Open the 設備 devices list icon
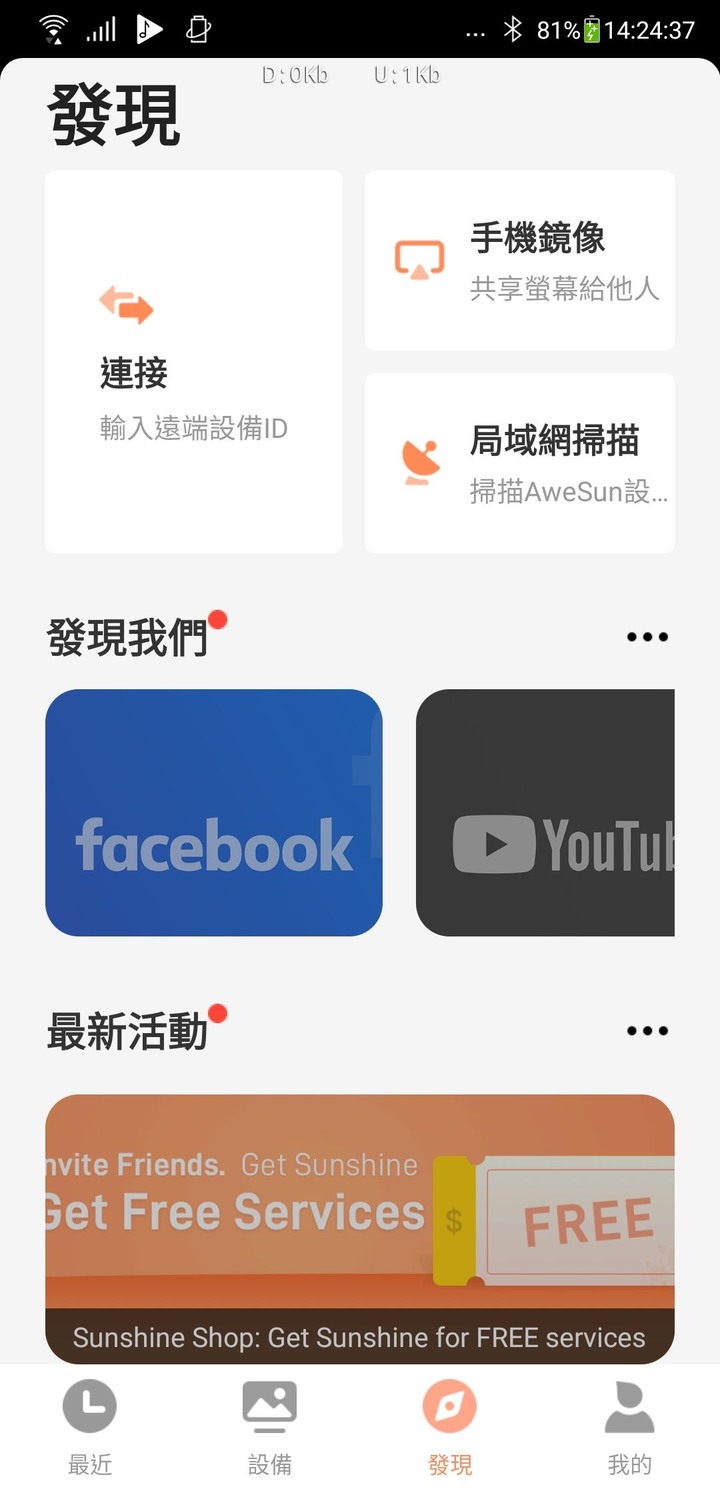 270,1405
